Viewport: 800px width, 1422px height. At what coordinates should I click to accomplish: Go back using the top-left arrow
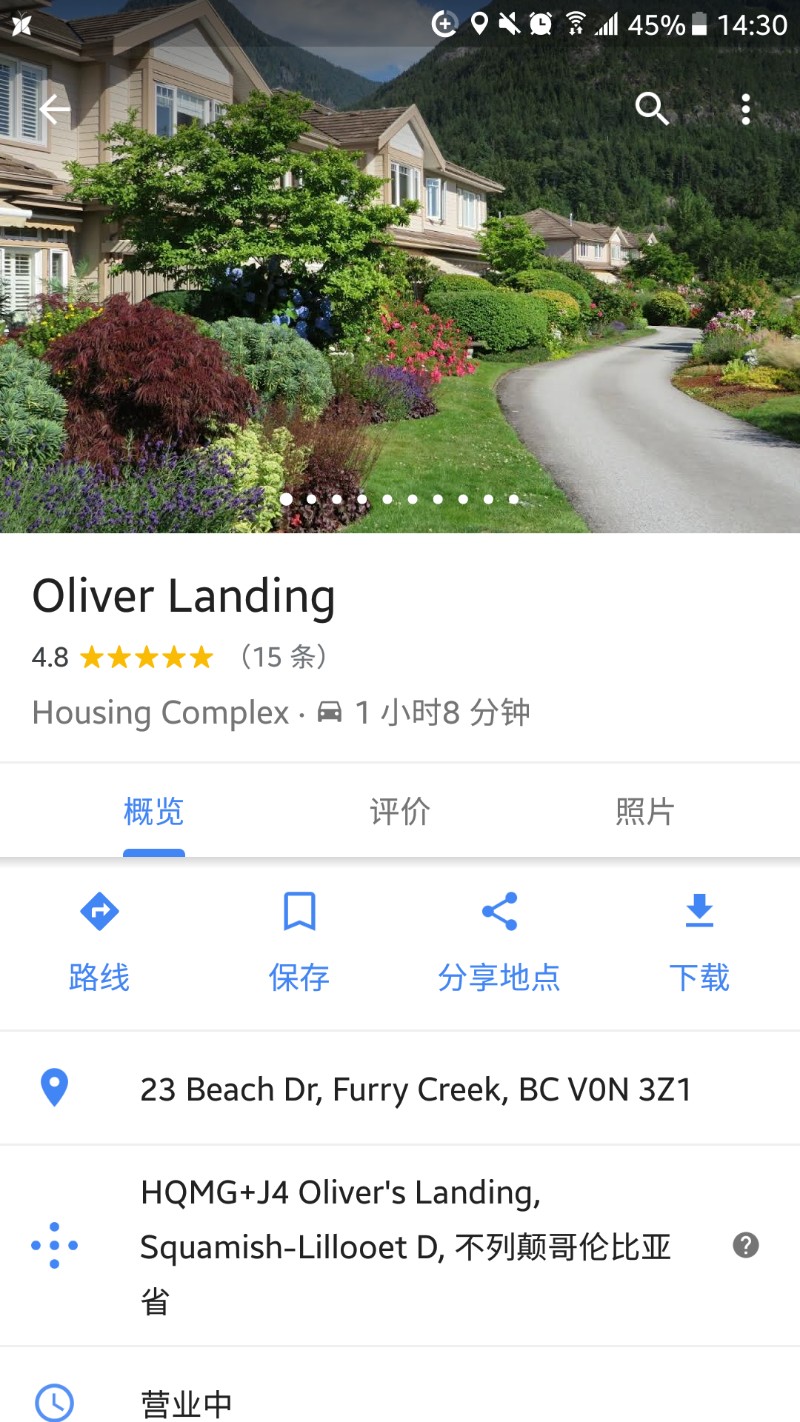click(x=54, y=108)
